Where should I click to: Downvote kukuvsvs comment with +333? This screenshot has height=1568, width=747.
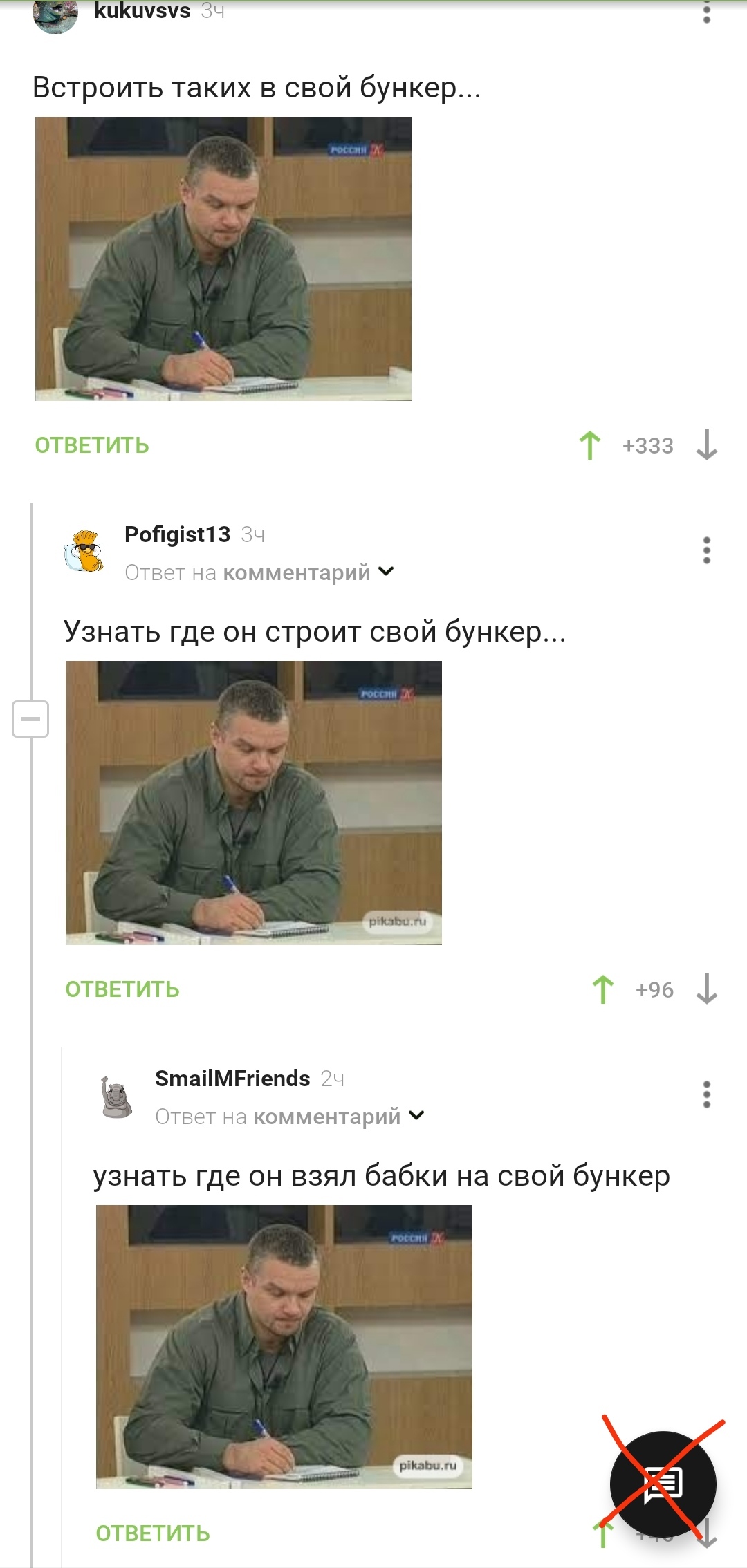click(x=706, y=445)
